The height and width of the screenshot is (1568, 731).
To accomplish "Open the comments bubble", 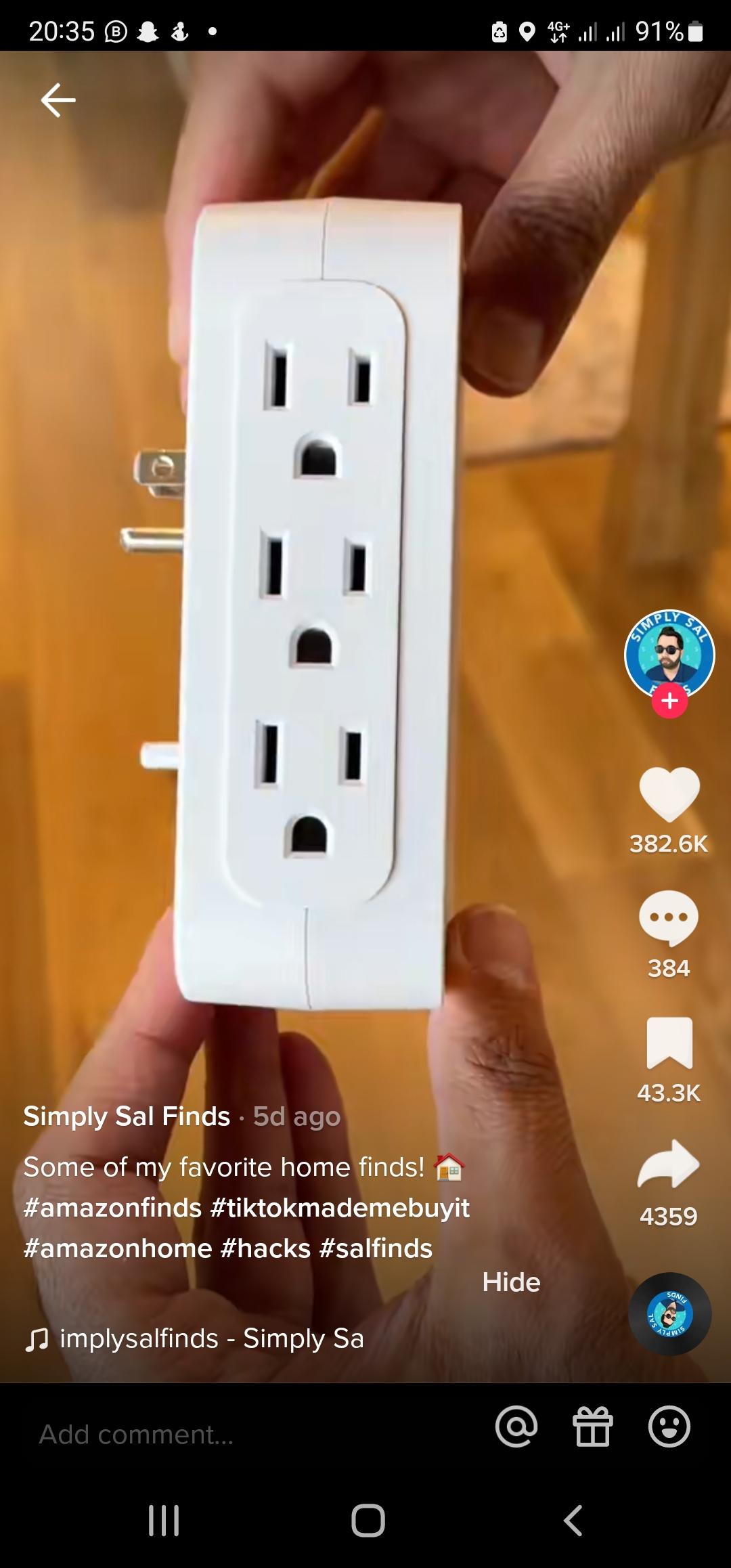I will click(x=669, y=918).
